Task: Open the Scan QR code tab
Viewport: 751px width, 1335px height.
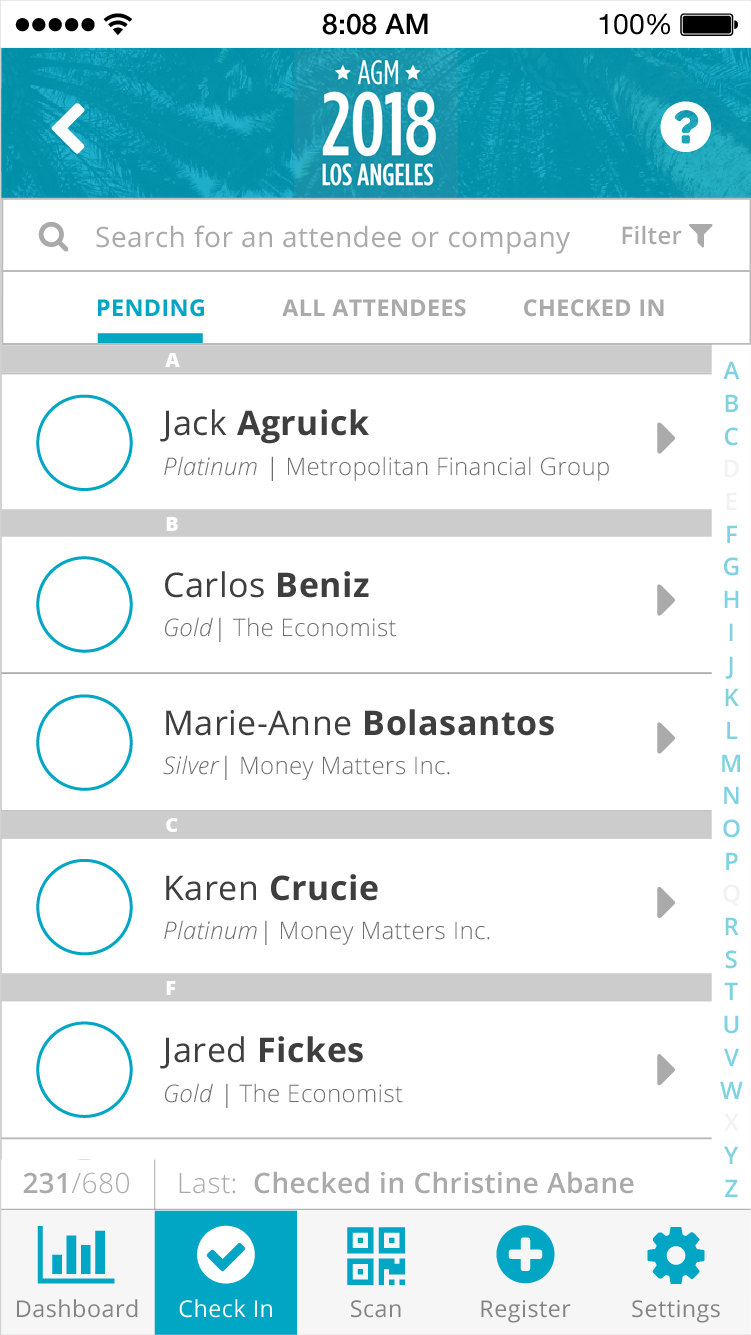Action: pos(376,1272)
